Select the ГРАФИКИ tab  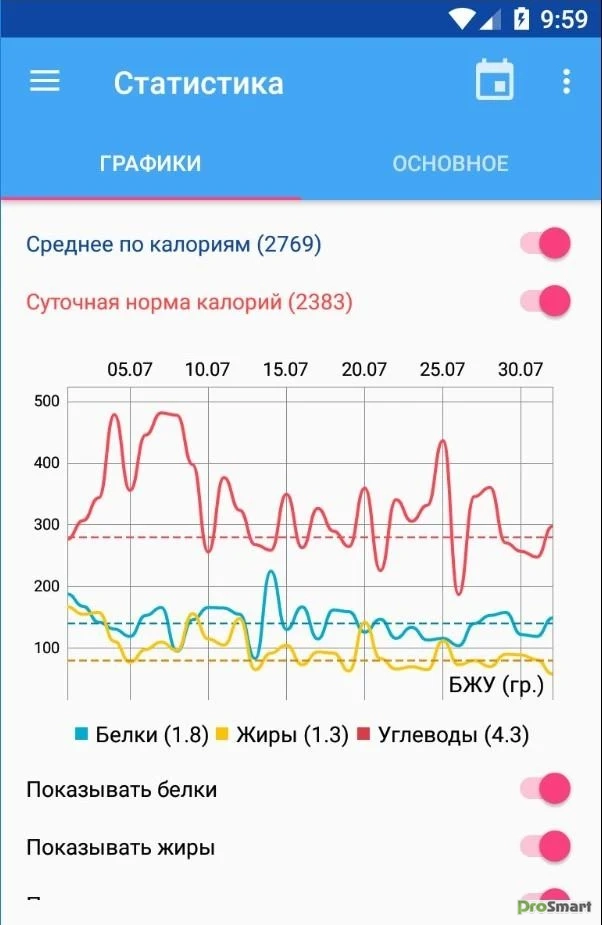point(150,163)
